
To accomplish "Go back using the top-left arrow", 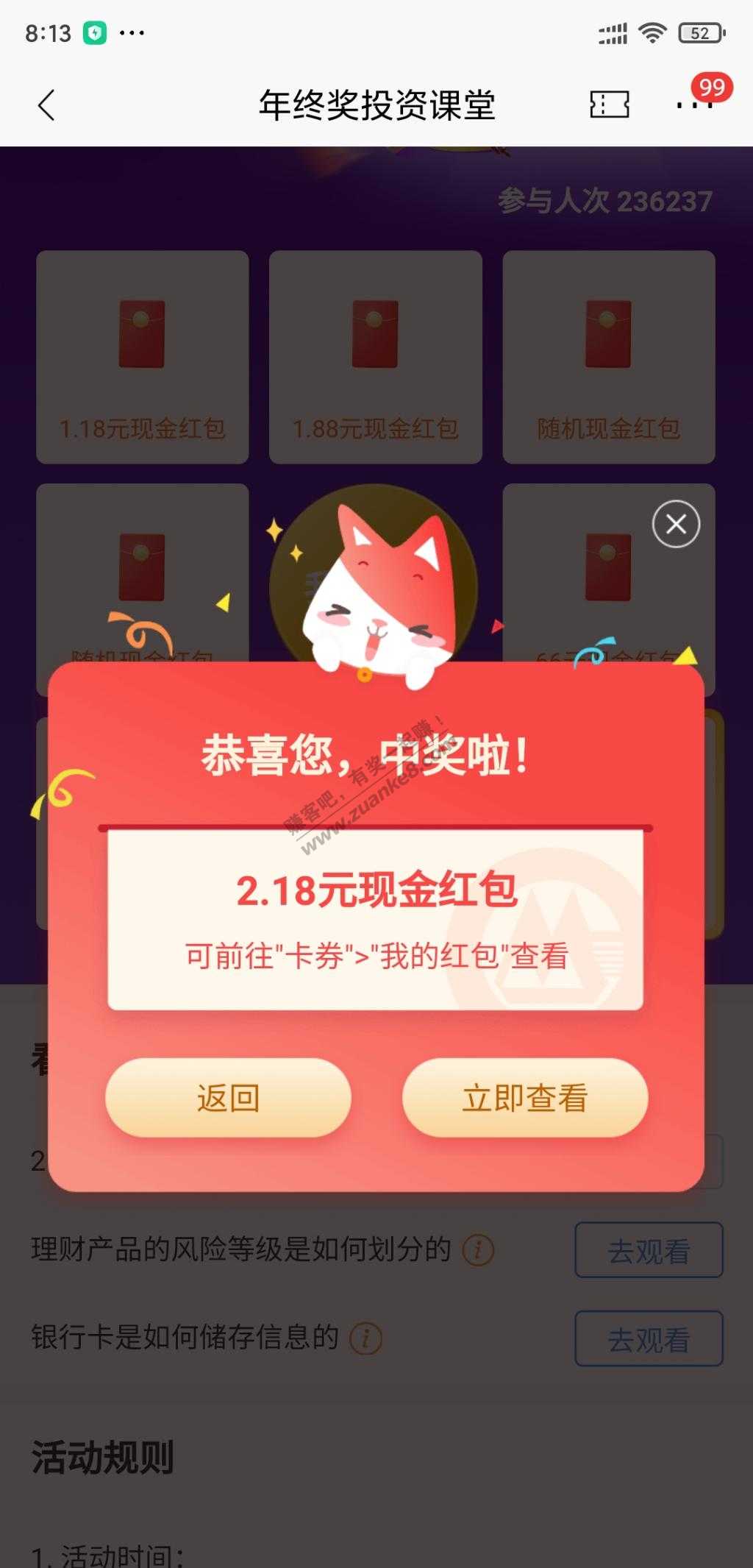I will click(46, 105).
